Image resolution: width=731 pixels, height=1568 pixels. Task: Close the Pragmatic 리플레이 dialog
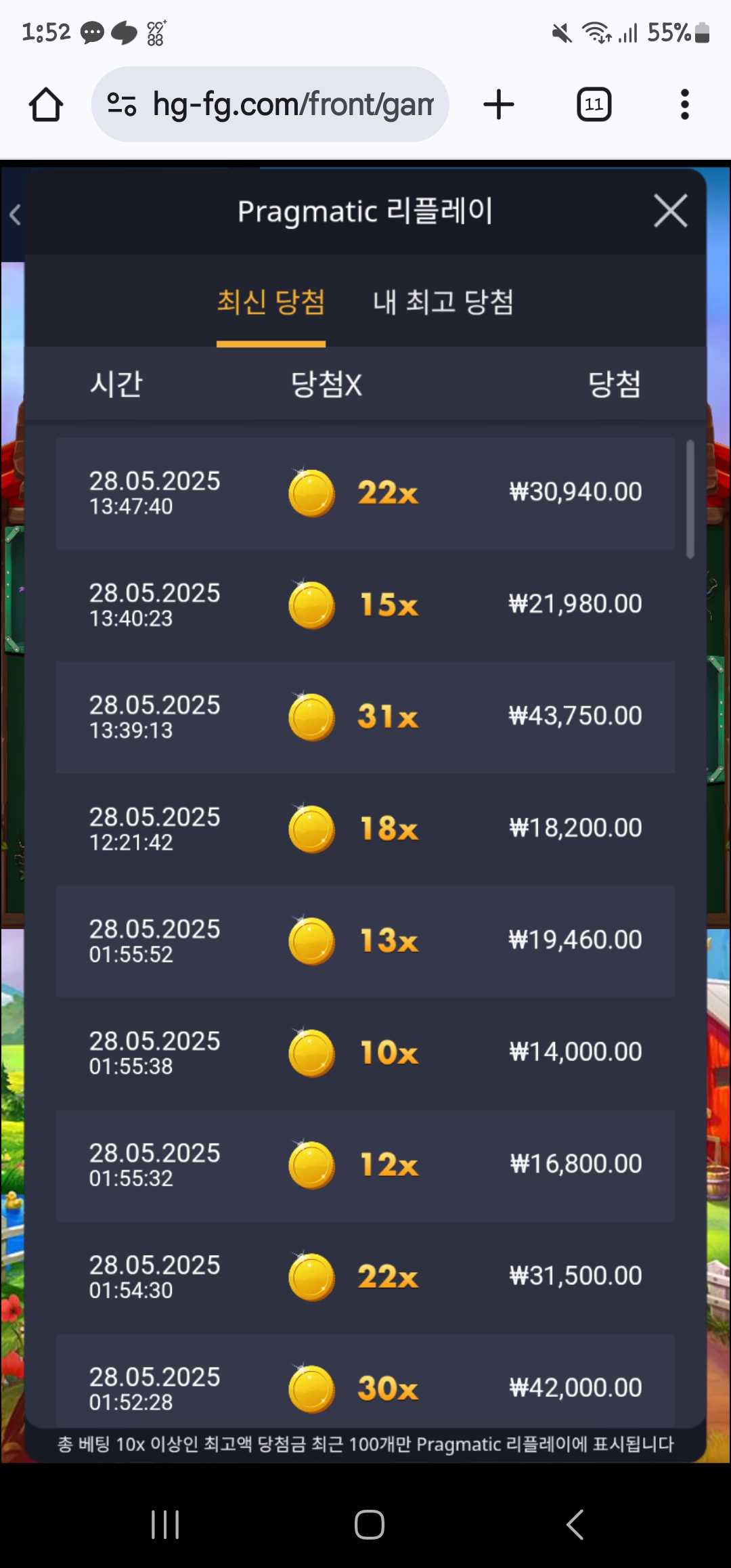point(670,211)
